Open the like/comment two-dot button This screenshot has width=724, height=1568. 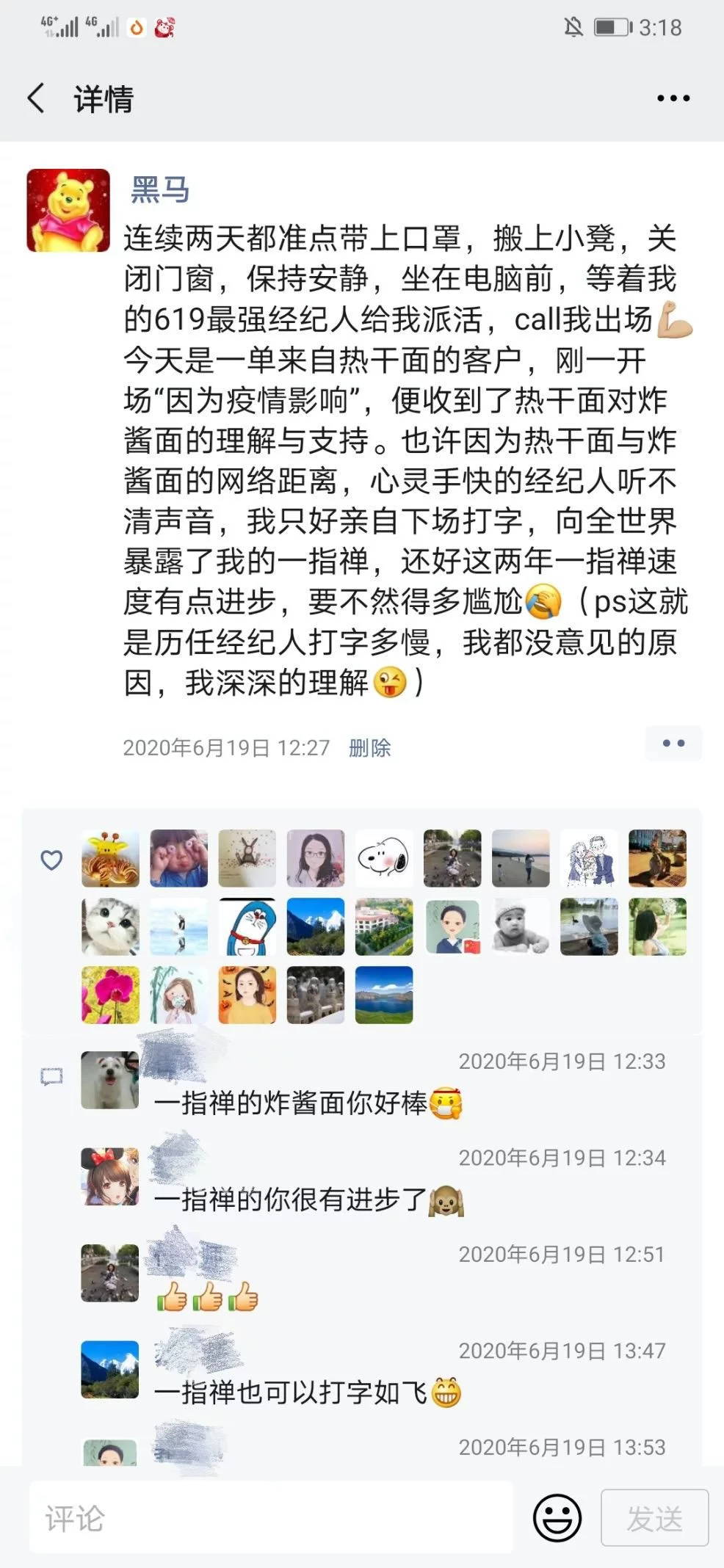click(x=673, y=744)
